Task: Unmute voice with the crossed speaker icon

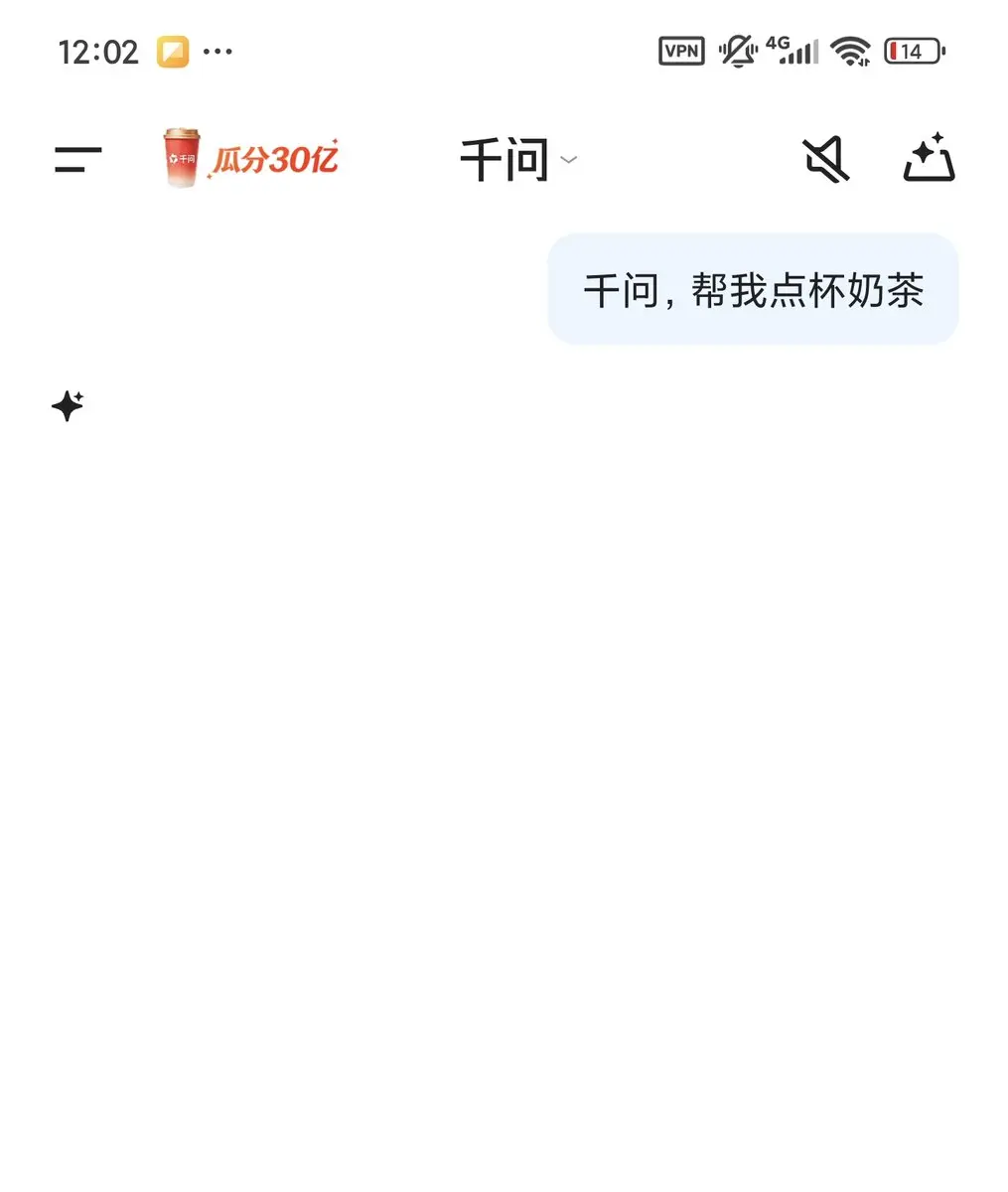Action: [825, 159]
